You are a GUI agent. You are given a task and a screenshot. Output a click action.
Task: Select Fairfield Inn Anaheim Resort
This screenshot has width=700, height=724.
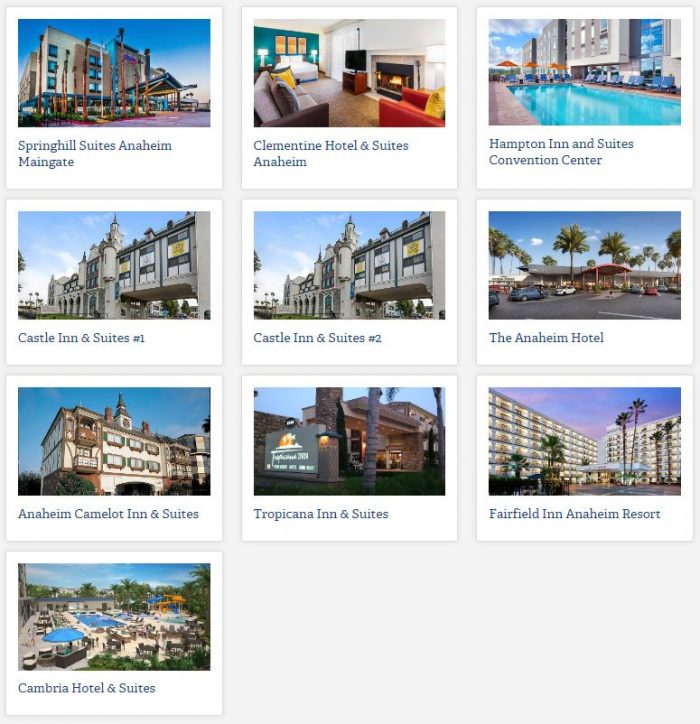(x=584, y=458)
